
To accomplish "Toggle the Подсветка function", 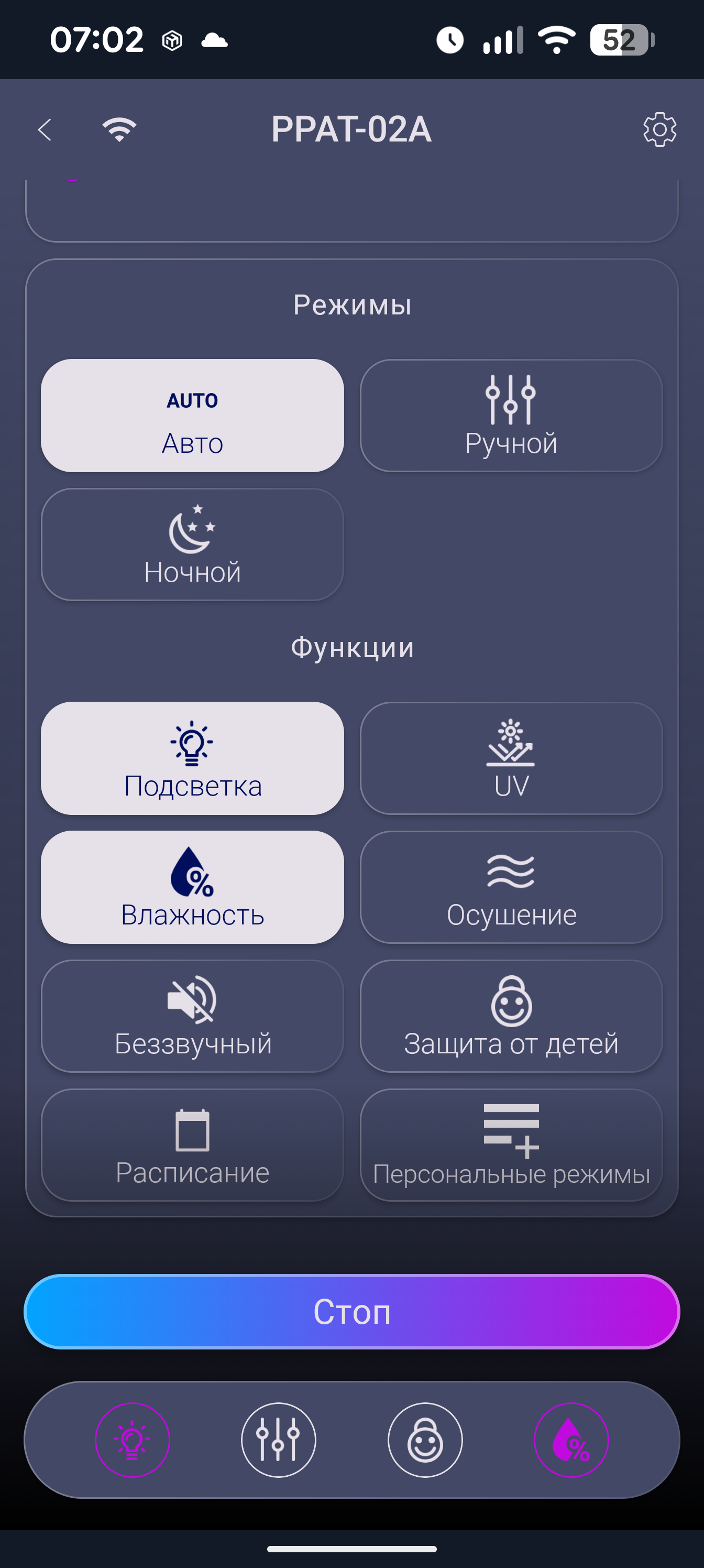I will (x=192, y=758).
